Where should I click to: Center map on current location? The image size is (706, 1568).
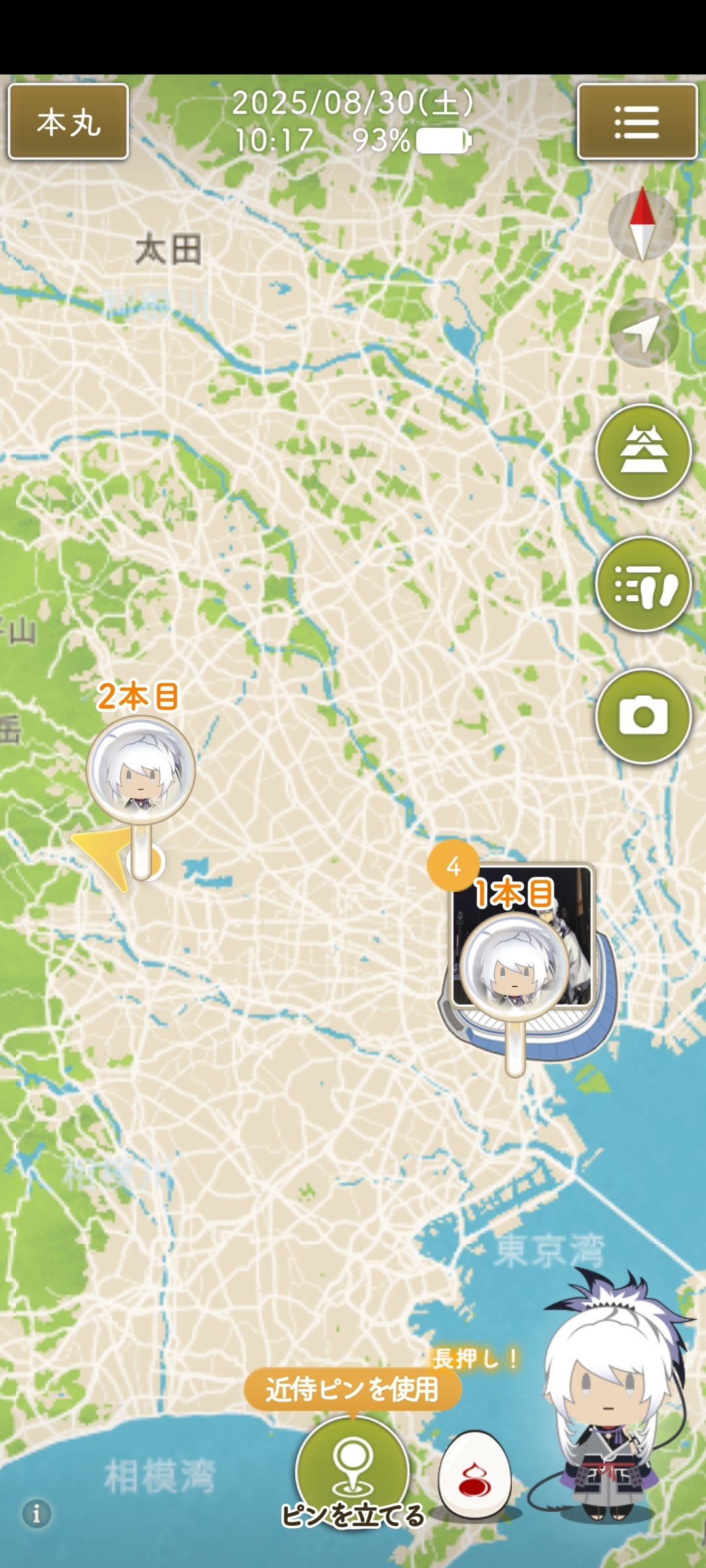pyautogui.click(x=644, y=333)
